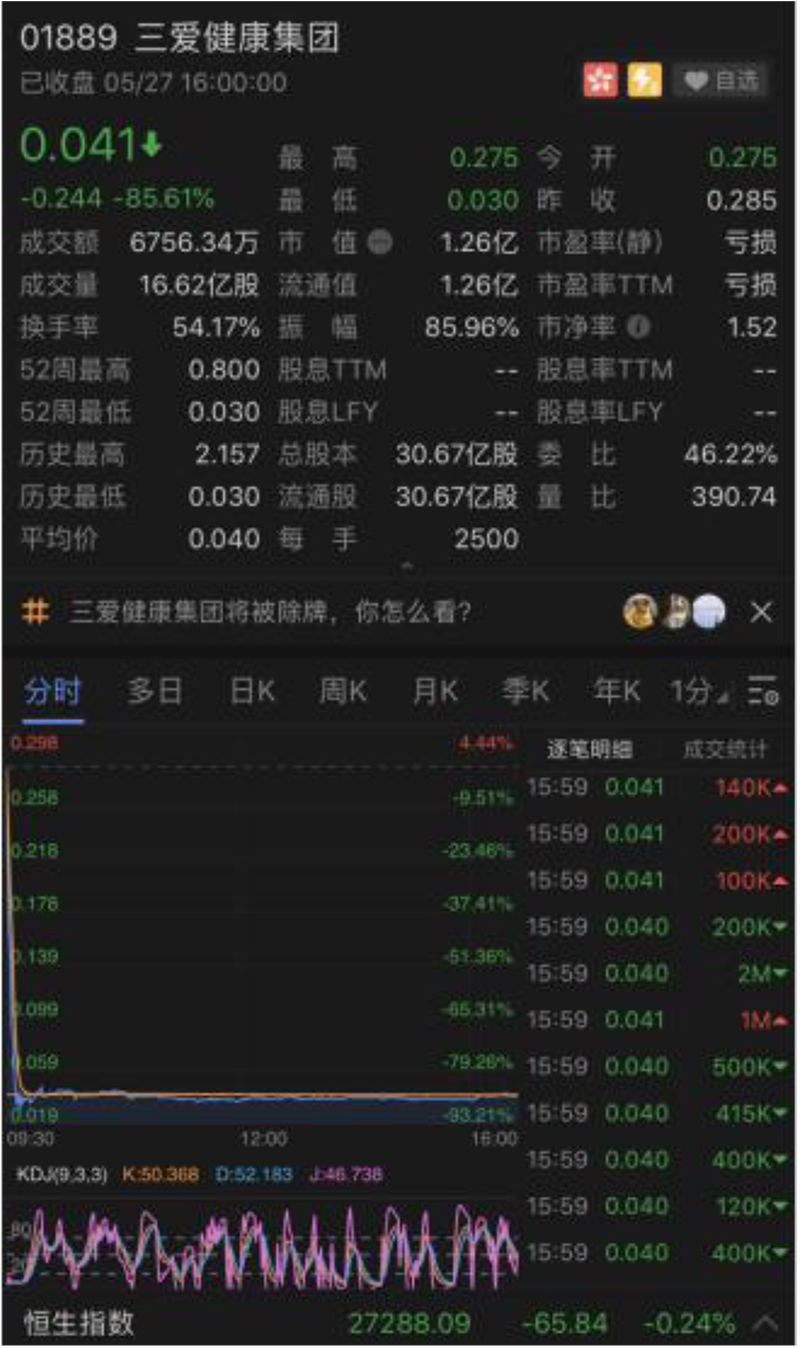Switch to 逐笔明细 tab
The width and height of the screenshot is (800, 1348).
coord(590,749)
